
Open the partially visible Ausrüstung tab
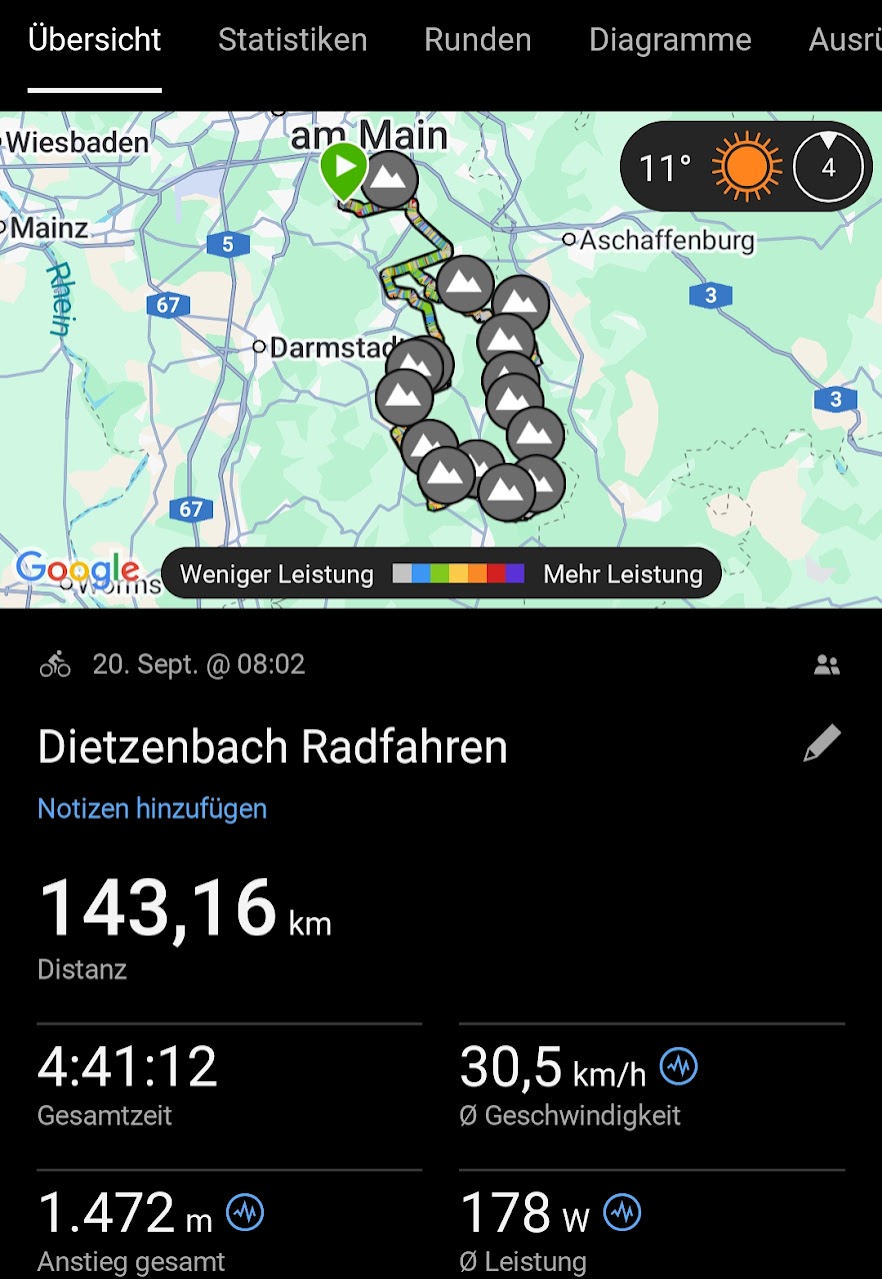844,40
